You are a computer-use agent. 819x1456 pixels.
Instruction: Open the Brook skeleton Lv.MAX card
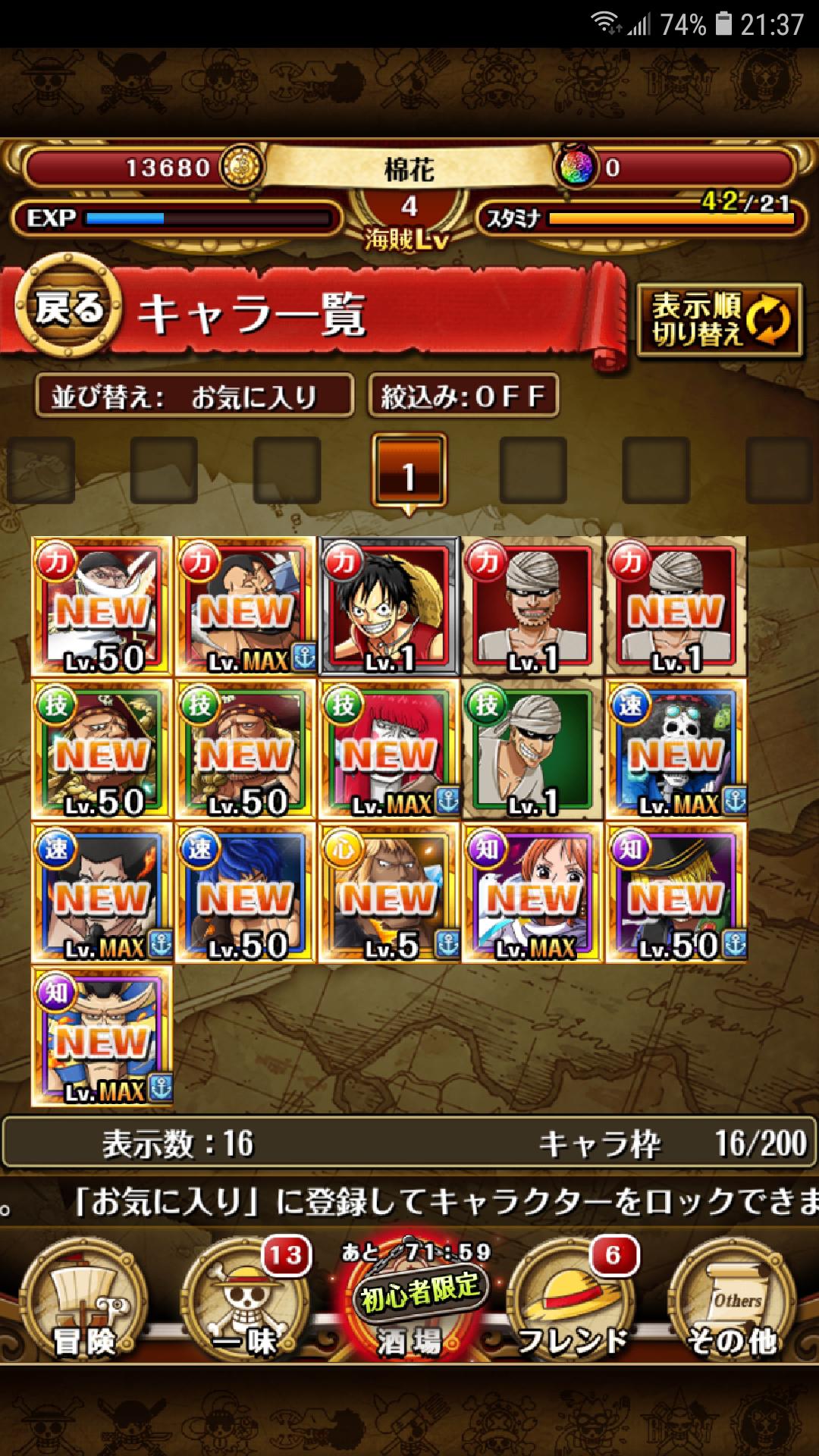pyautogui.click(x=676, y=750)
